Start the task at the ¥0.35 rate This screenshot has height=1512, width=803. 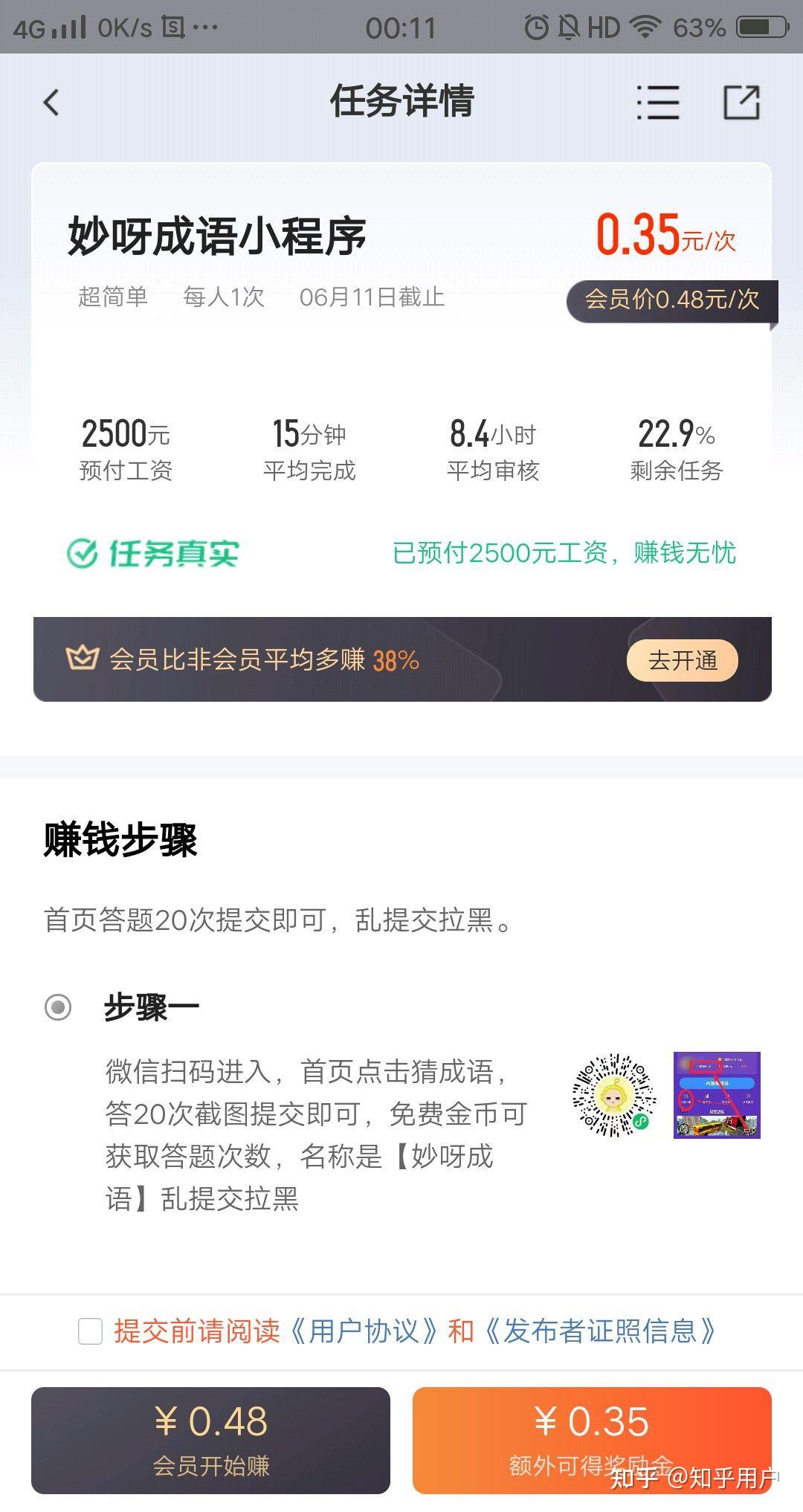pyautogui.click(x=592, y=1441)
